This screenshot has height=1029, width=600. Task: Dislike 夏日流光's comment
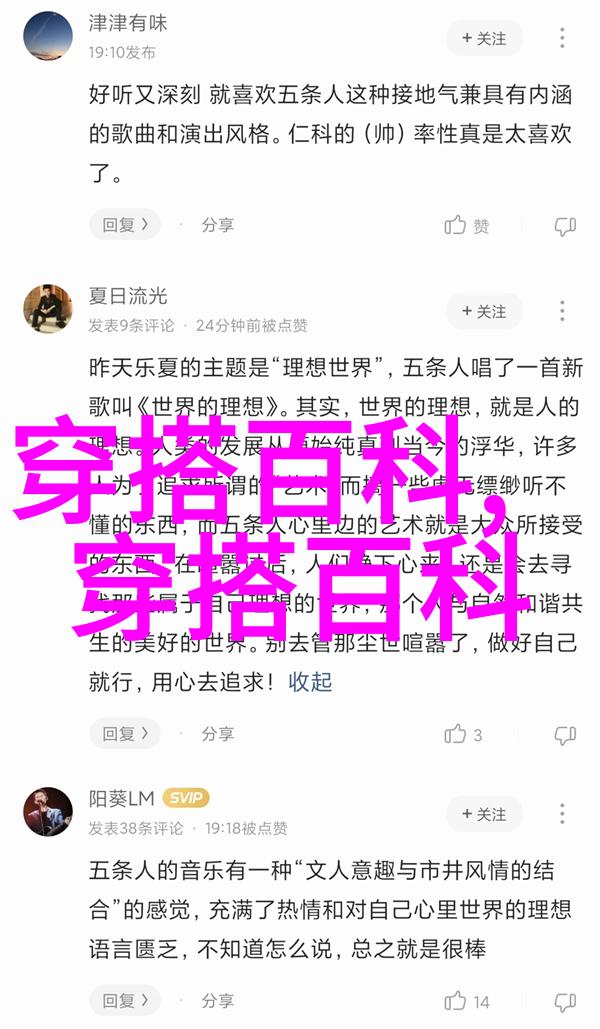(565, 735)
